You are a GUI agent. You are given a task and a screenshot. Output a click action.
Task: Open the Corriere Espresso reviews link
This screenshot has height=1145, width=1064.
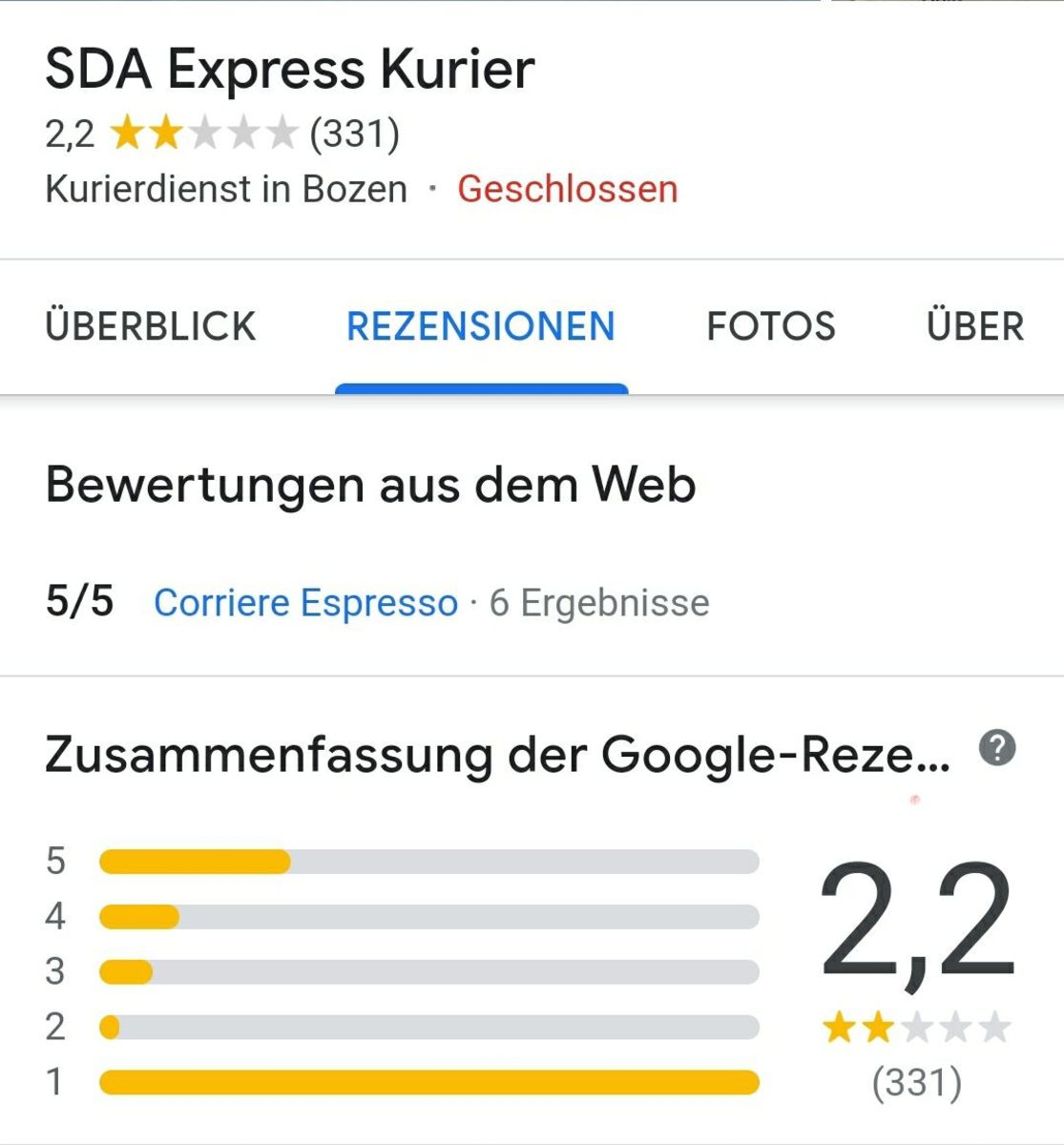pyautogui.click(x=305, y=603)
